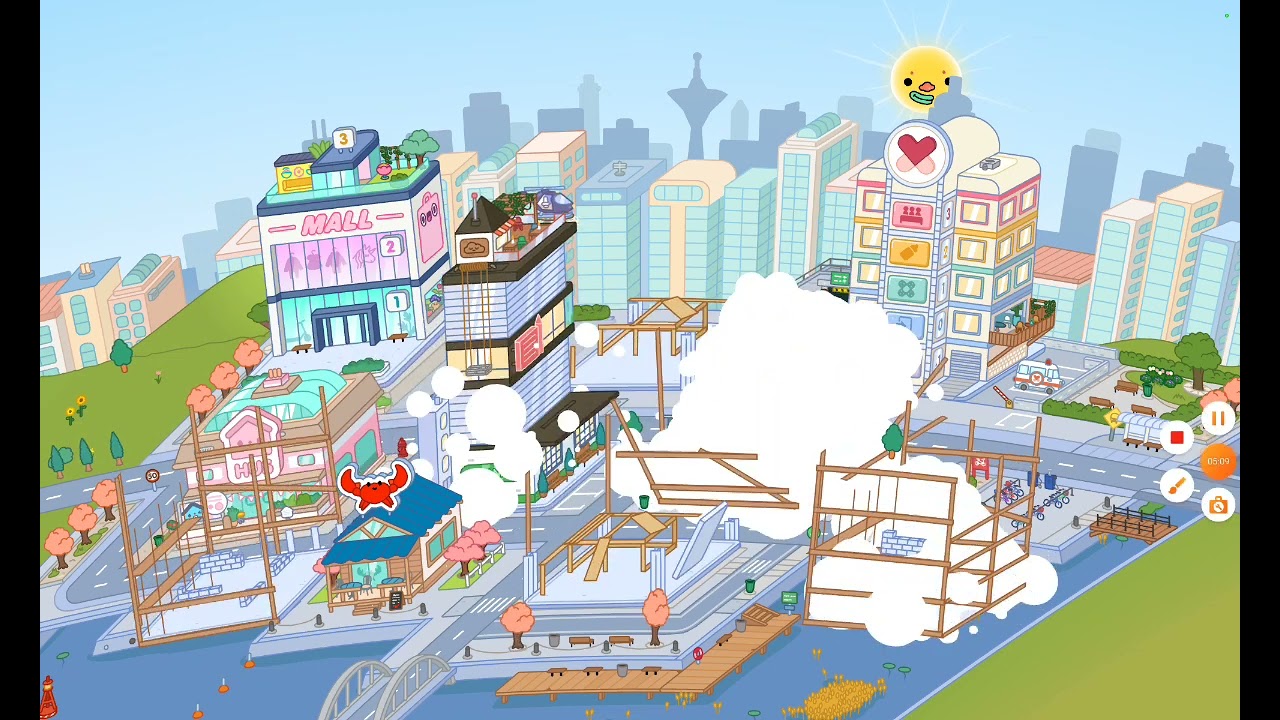
Task: Stop the screen recording
Action: pyautogui.click(x=1177, y=438)
